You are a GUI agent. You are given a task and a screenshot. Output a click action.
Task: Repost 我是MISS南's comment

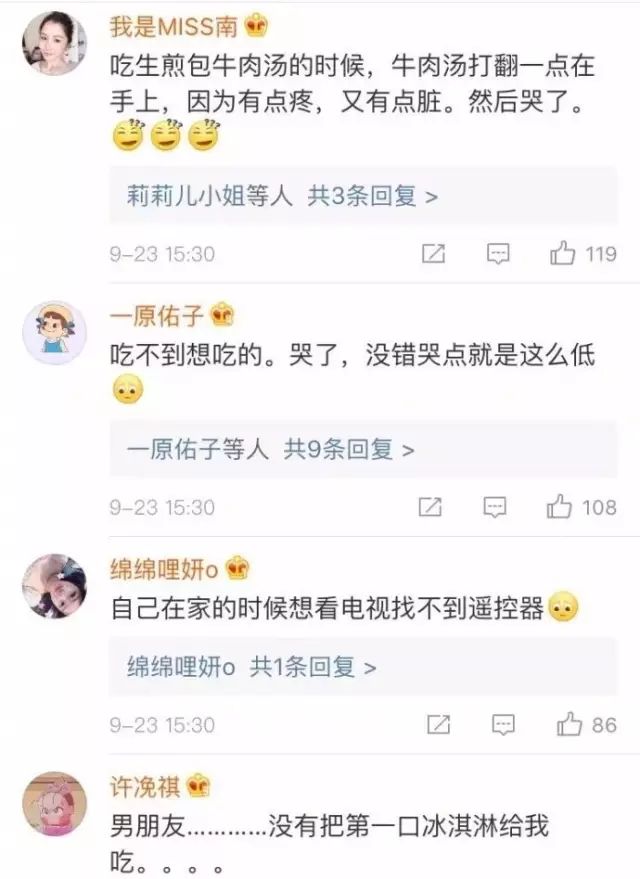pos(433,254)
